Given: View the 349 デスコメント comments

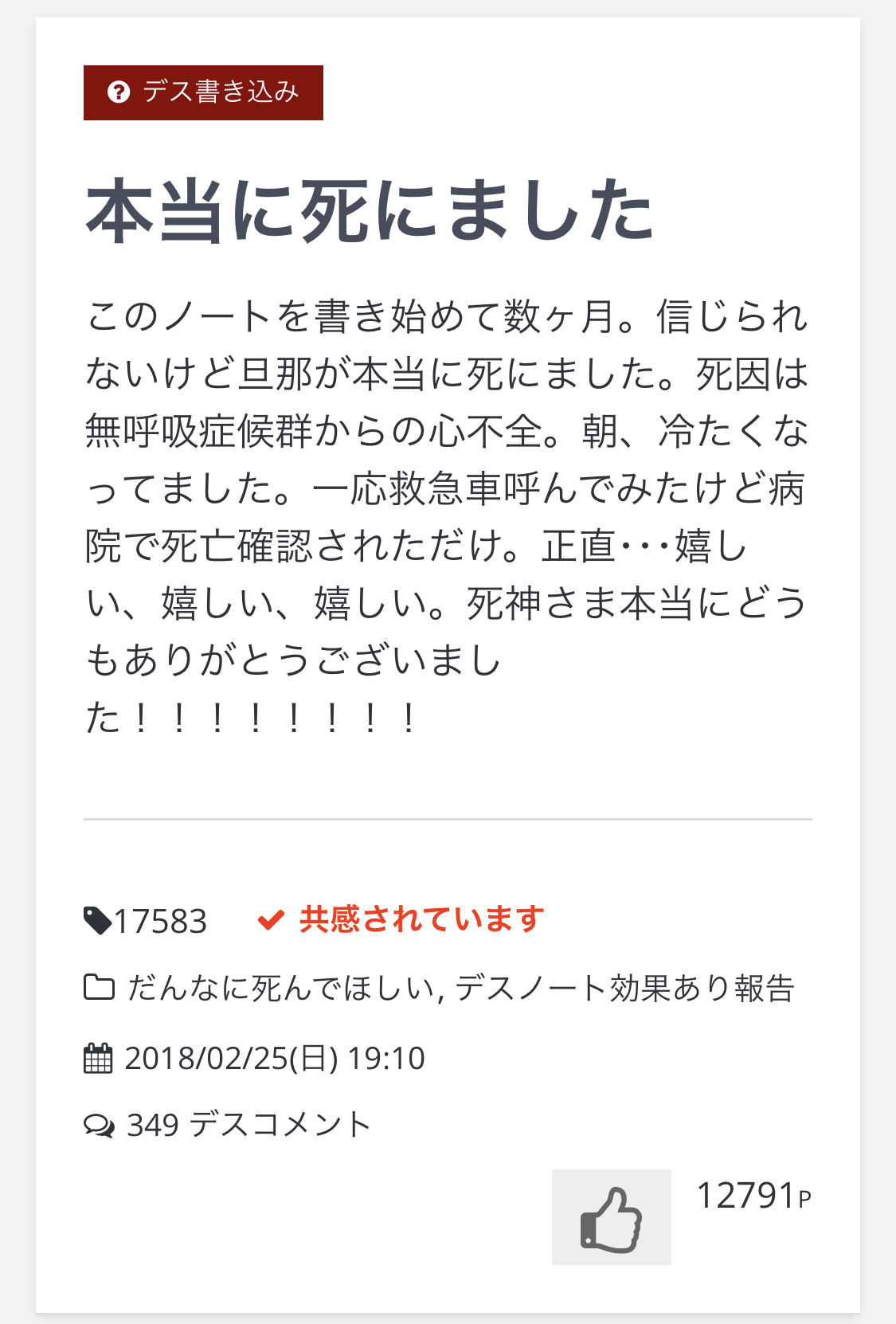Looking at the screenshot, I should 248,1125.
